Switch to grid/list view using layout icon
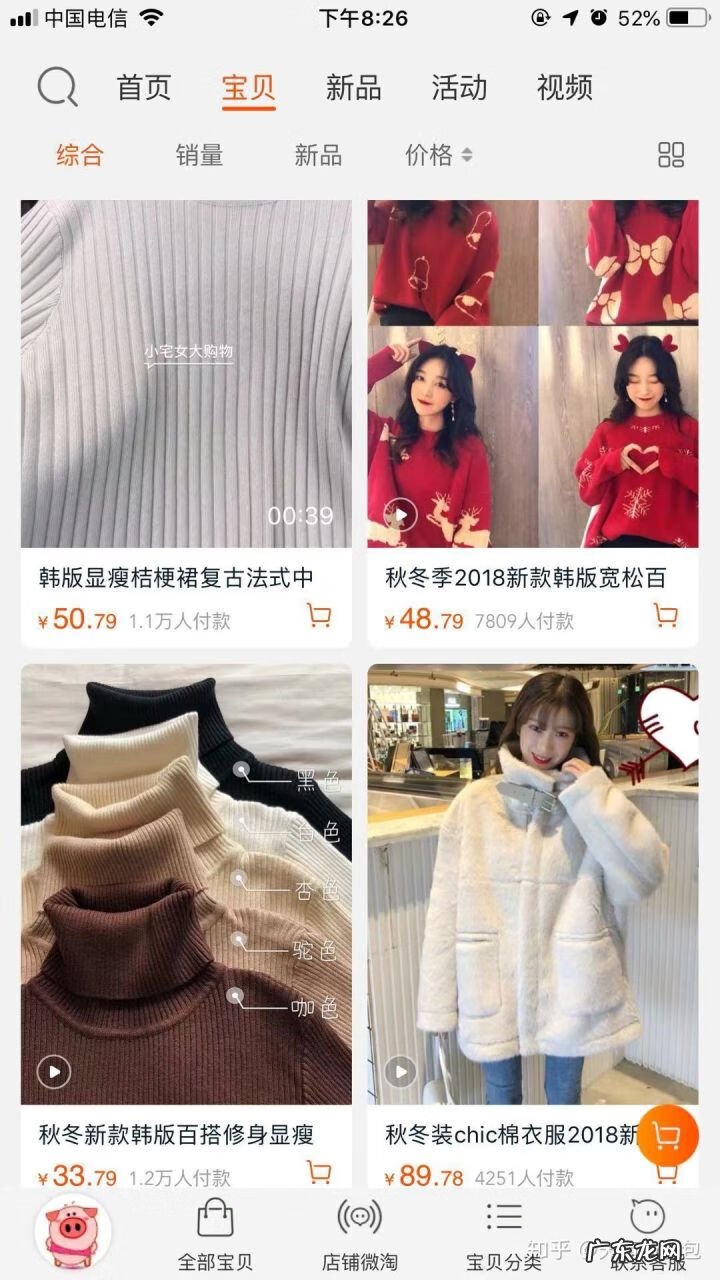720x1280 pixels. point(670,156)
